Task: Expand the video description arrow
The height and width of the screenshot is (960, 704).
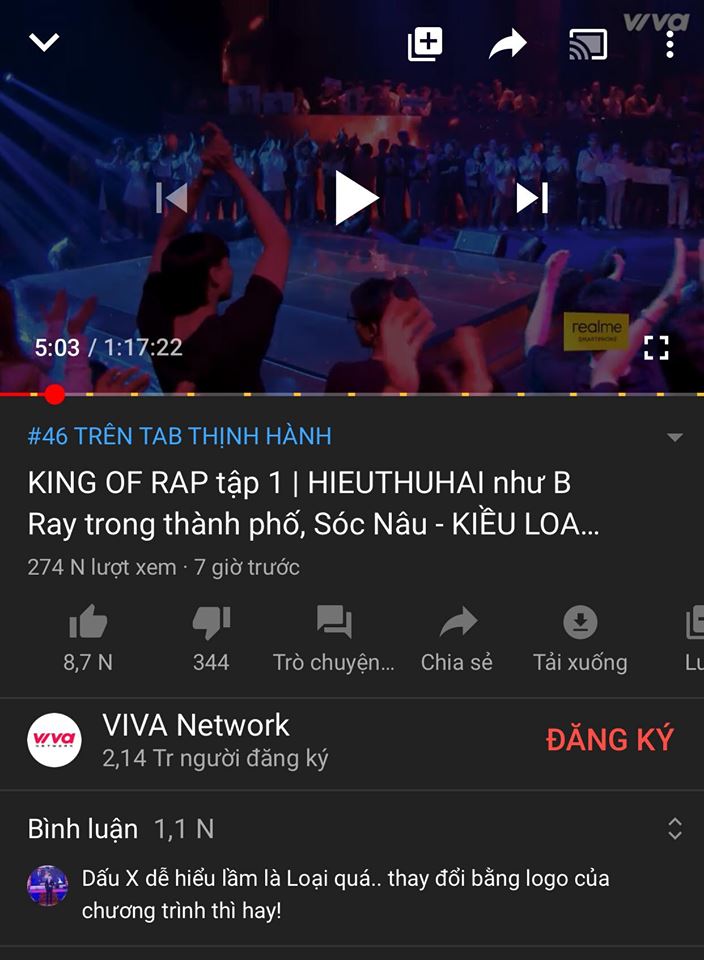Action: [x=675, y=437]
